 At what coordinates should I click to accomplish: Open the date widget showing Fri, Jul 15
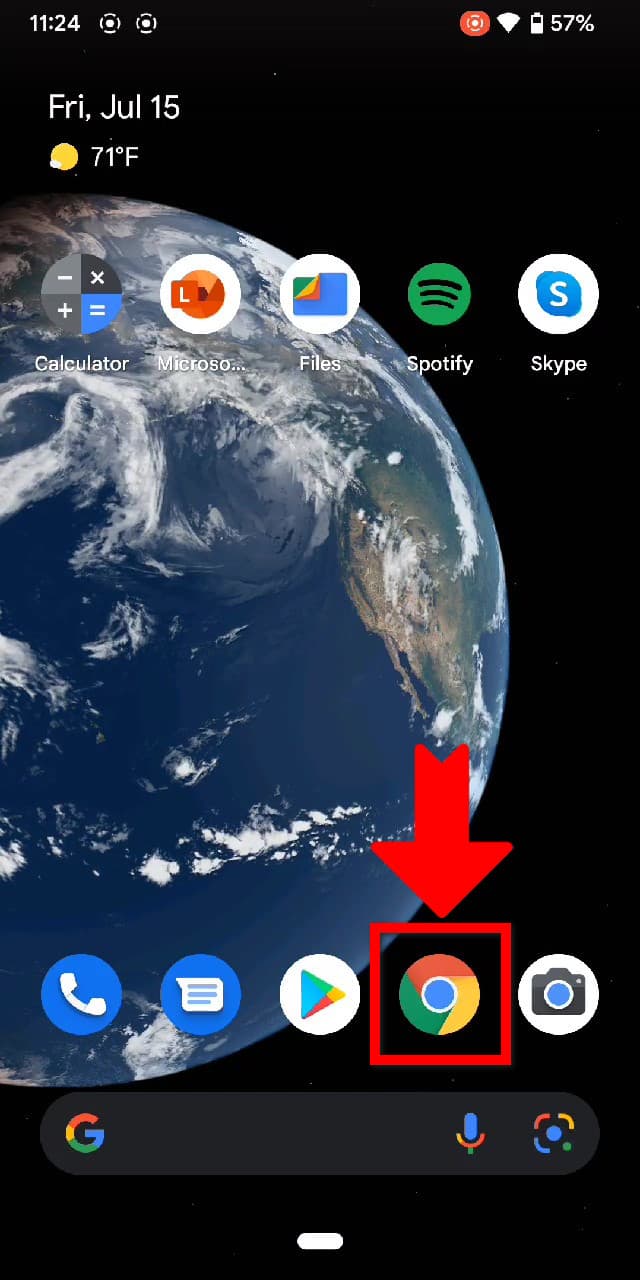pos(114,107)
